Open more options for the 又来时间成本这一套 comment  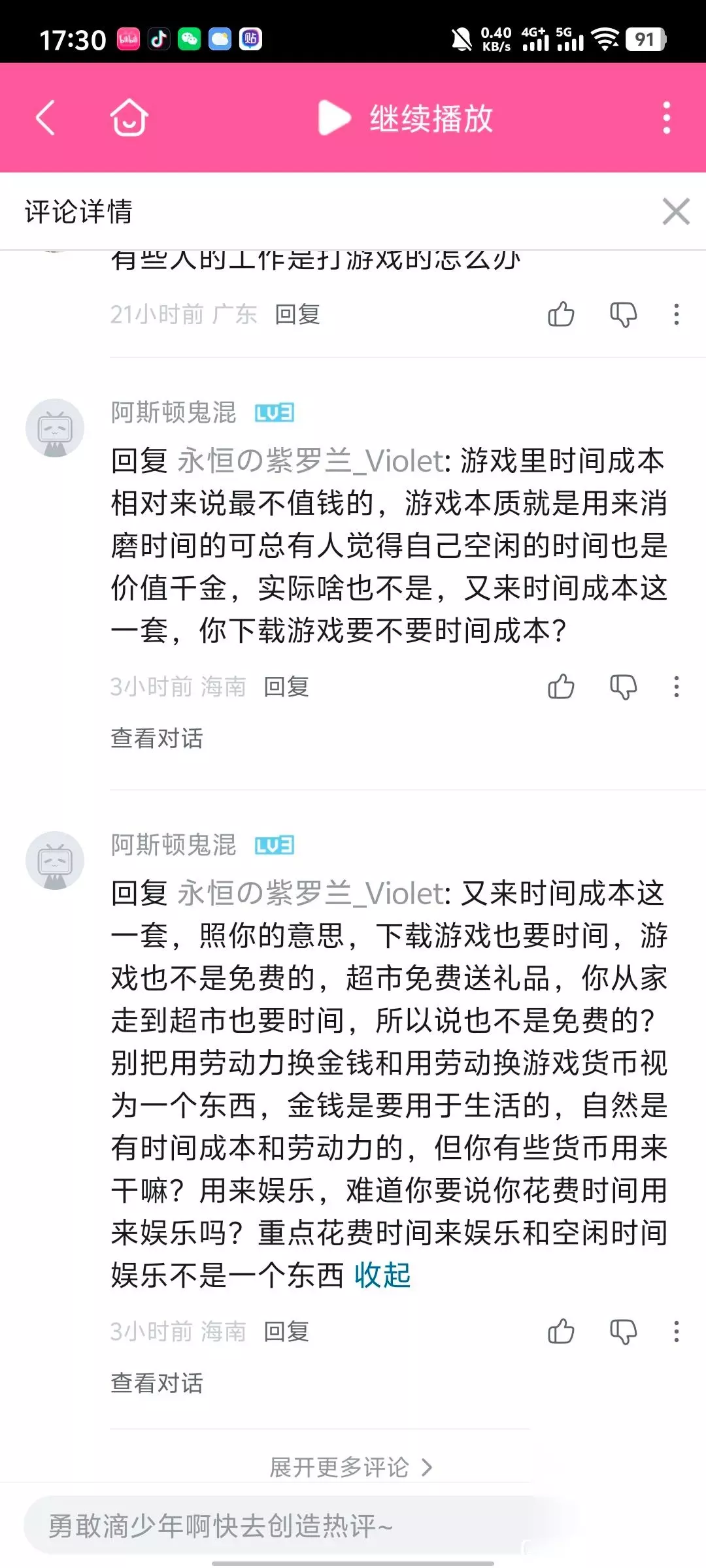click(x=677, y=1331)
